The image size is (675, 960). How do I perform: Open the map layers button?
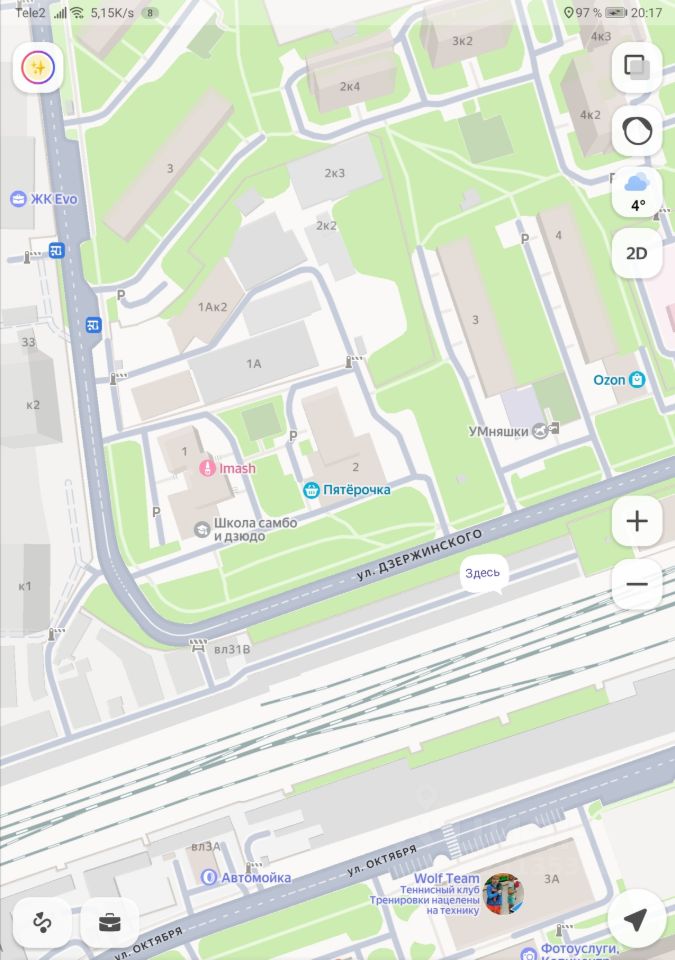636,67
